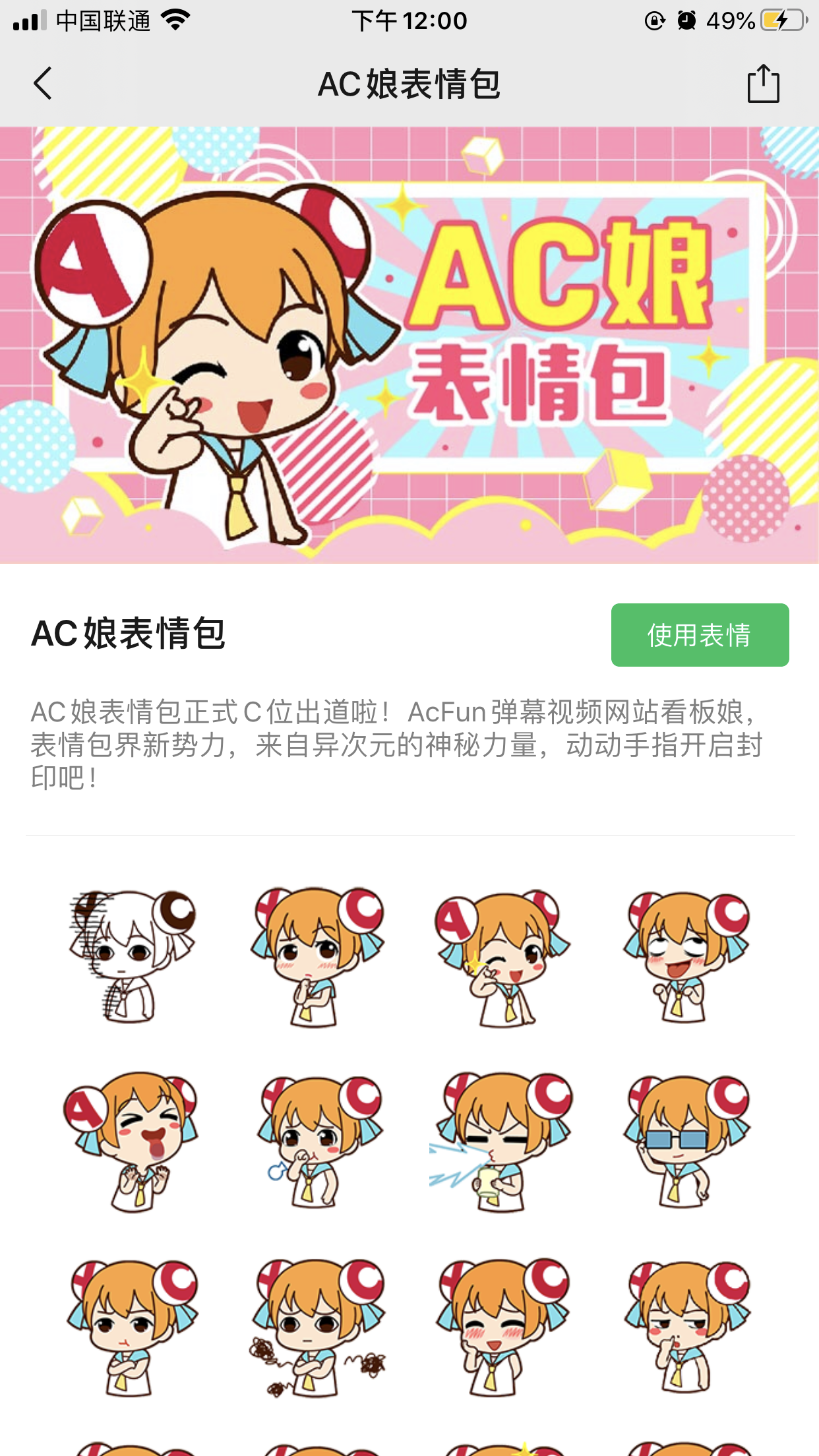Preview the thinking chin-rub sticker
Viewport: 819px width, 1456px height.
pyautogui.click(x=317, y=956)
